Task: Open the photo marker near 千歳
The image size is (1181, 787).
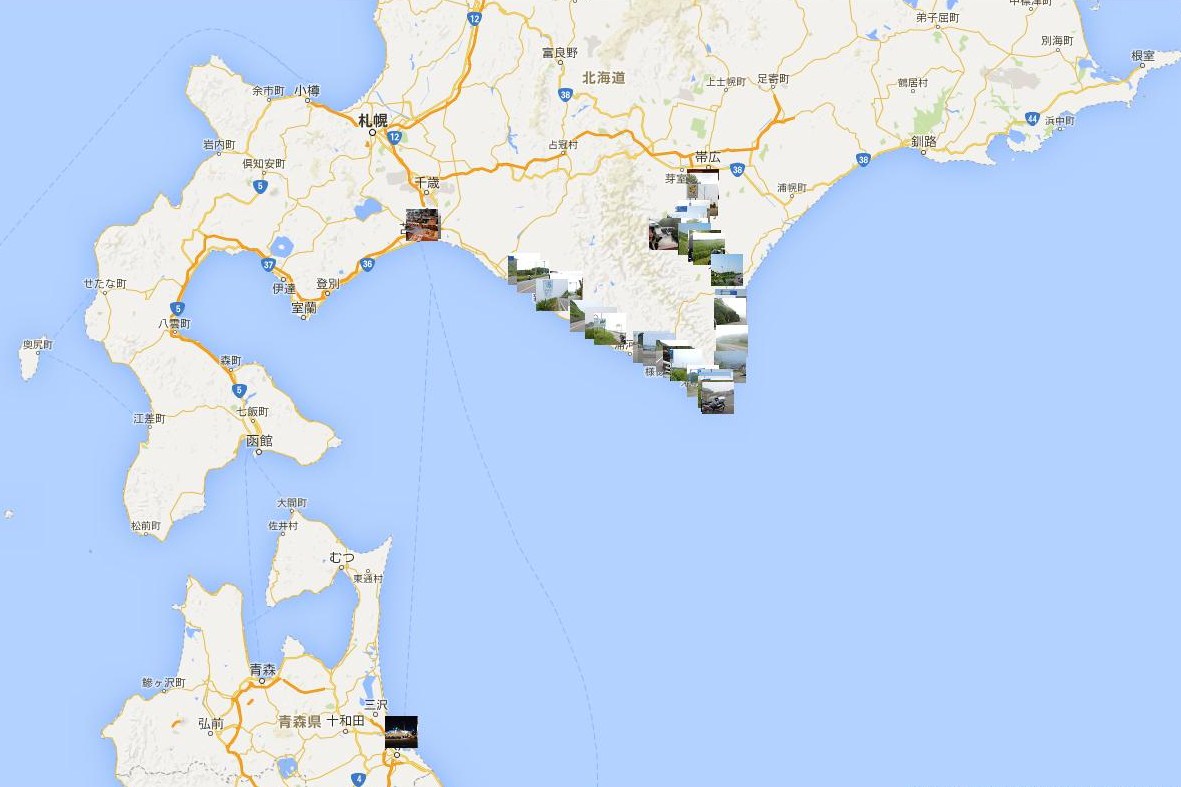Action: click(422, 224)
